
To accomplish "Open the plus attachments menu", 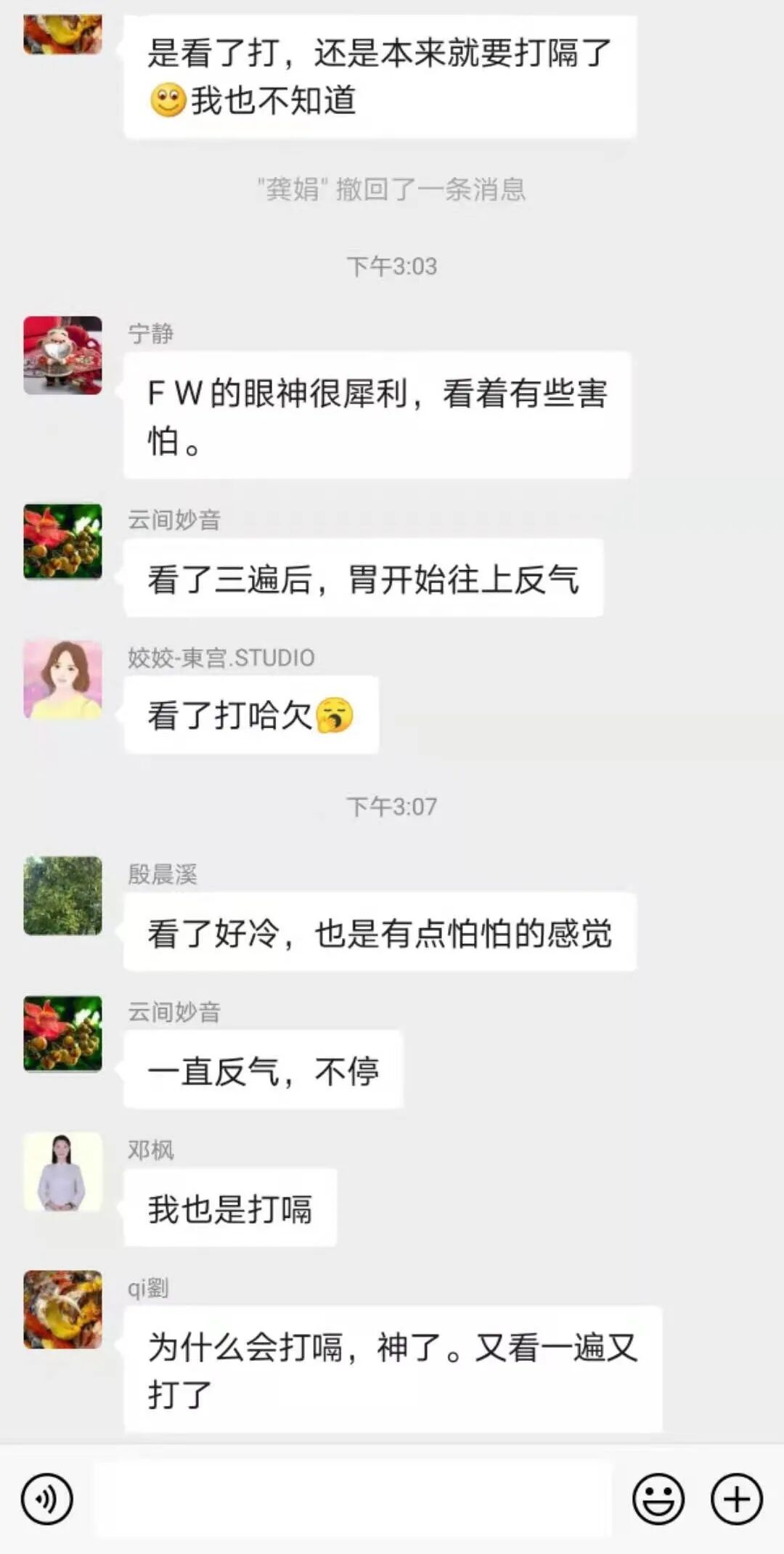I will coord(736,1499).
